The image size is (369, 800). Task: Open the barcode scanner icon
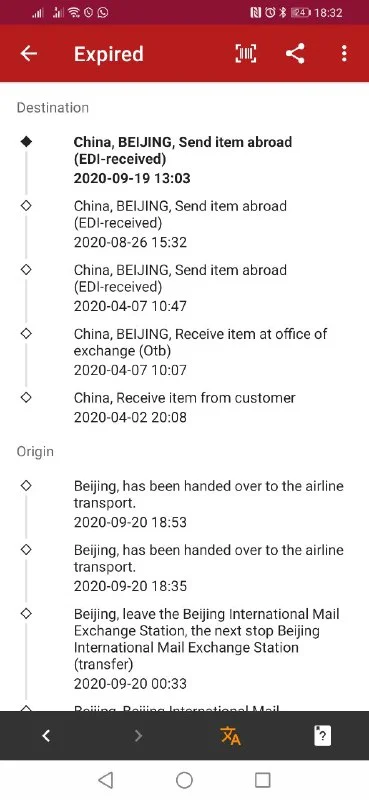click(245, 54)
